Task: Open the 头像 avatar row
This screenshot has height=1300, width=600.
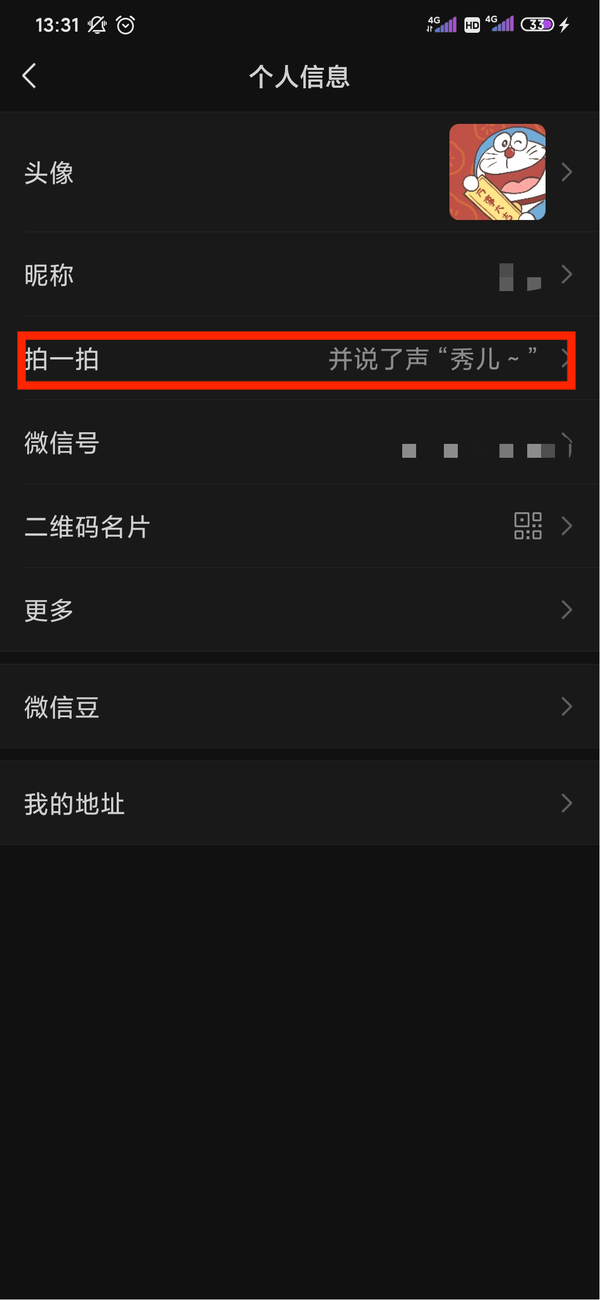Action: tap(300, 172)
